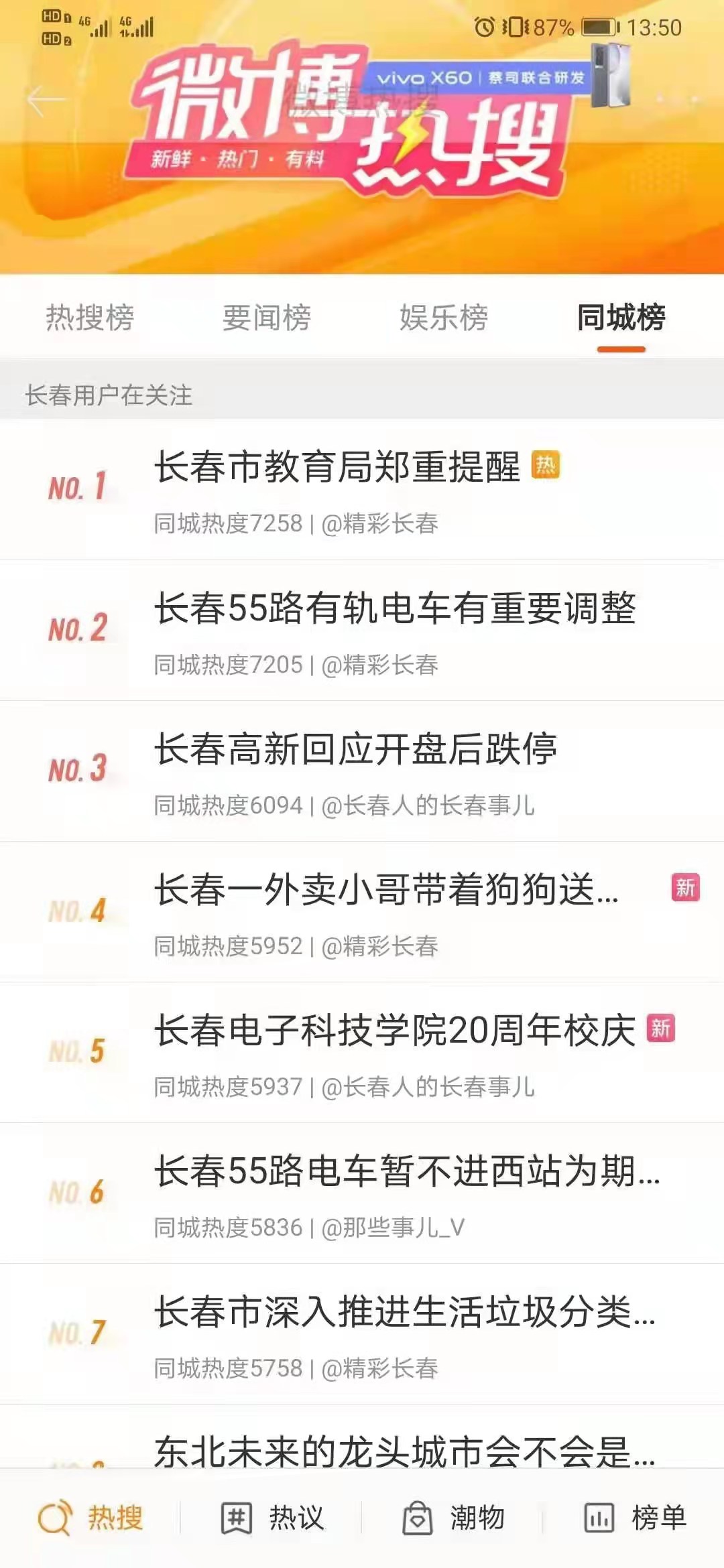Open topic 长春电子科技学院20周年校庆
This screenshot has height=1568, width=724.
[x=395, y=1031]
